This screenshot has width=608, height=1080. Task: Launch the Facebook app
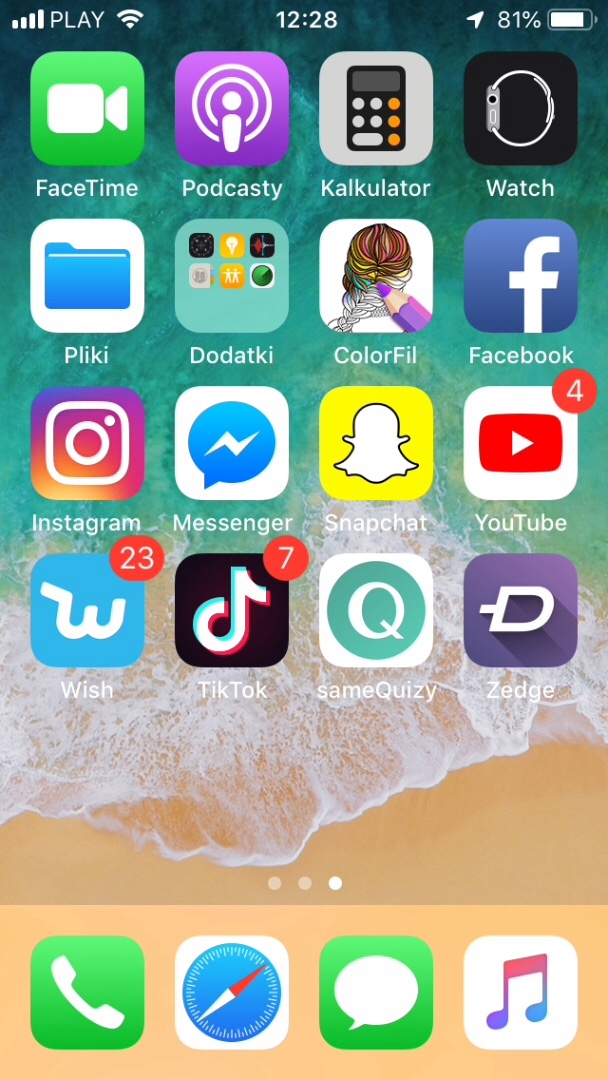[520, 276]
